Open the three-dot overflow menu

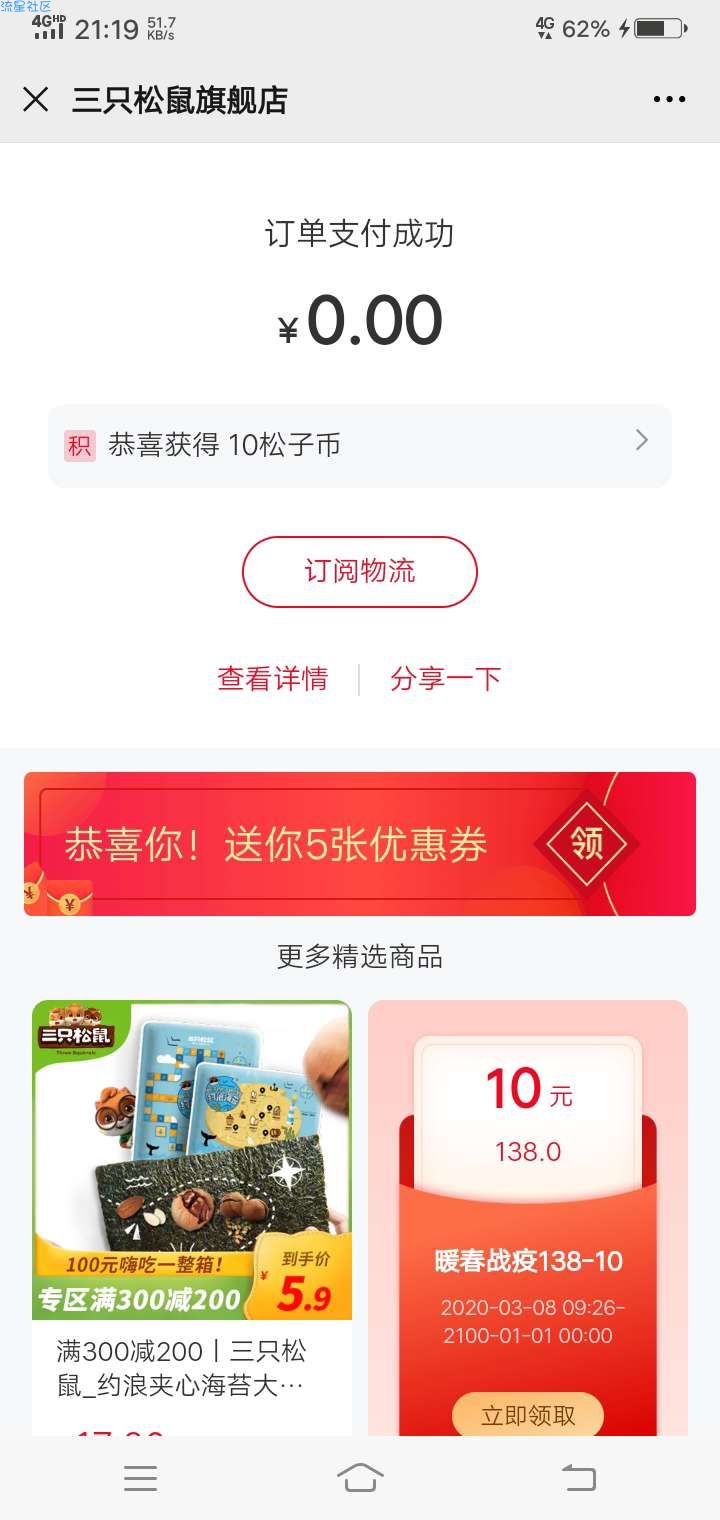(669, 100)
